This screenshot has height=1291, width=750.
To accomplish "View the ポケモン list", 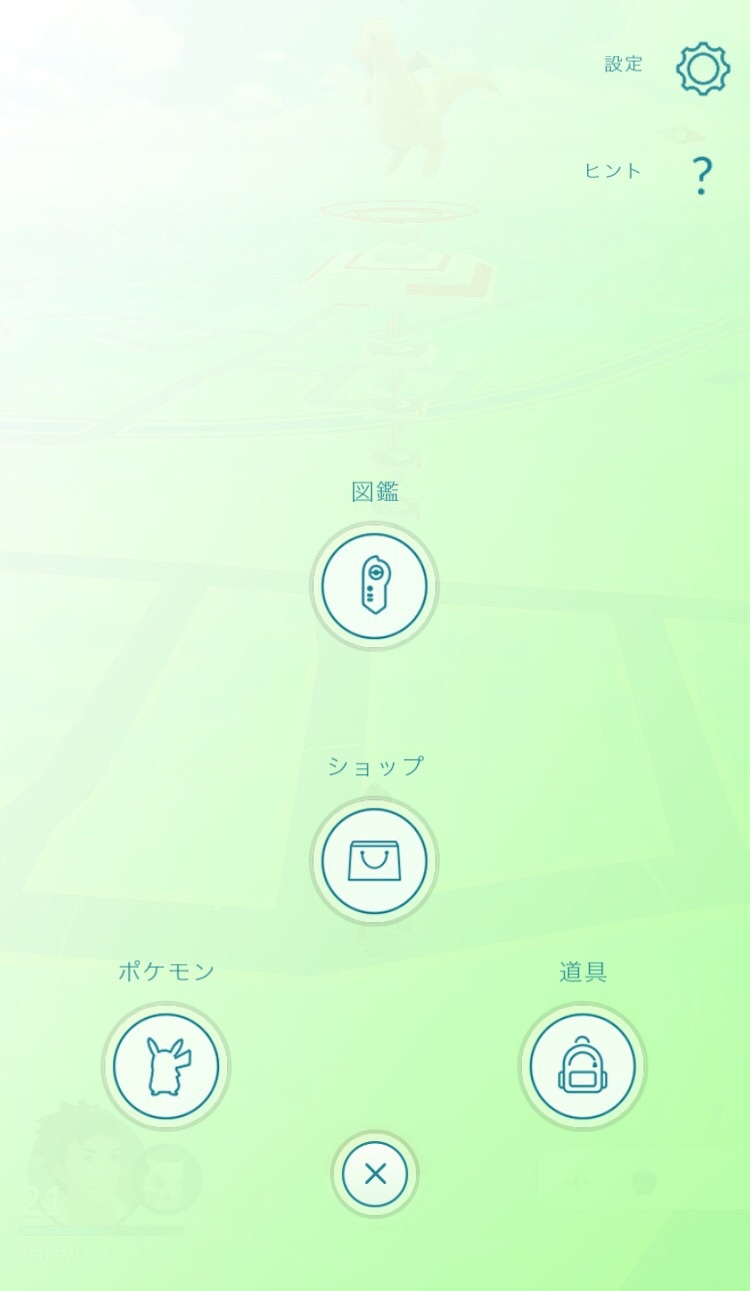I will click(x=166, y=1066).
